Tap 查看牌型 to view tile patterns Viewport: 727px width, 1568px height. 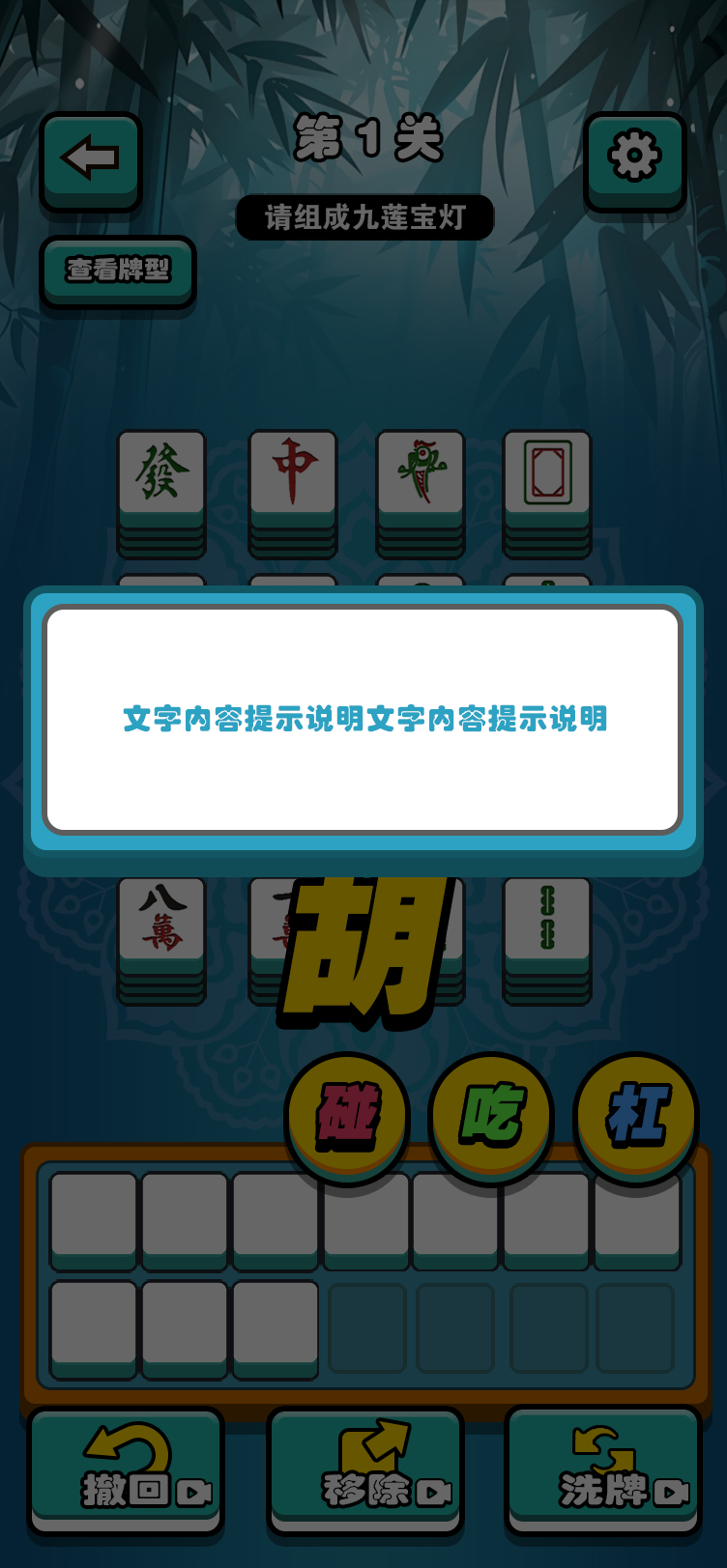pyautogui.click(x=118, y=270)
